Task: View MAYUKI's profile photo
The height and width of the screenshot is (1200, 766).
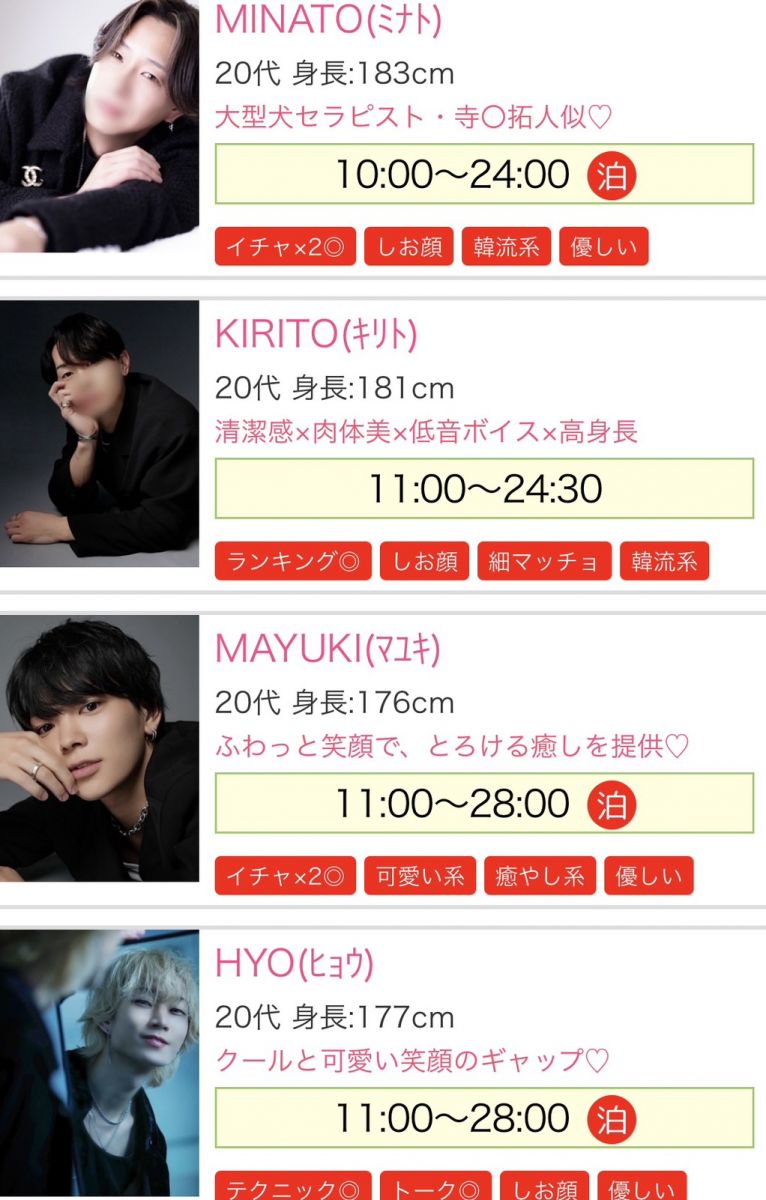Action: (99, 747)
